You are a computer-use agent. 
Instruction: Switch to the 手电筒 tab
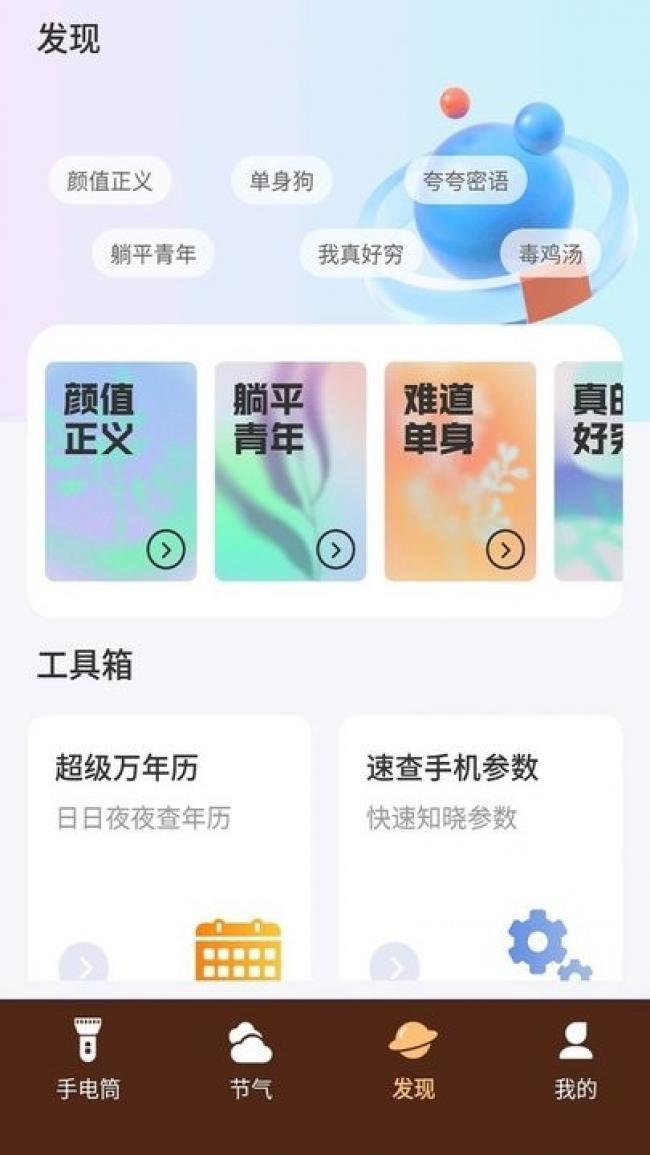click(88, 1059)
